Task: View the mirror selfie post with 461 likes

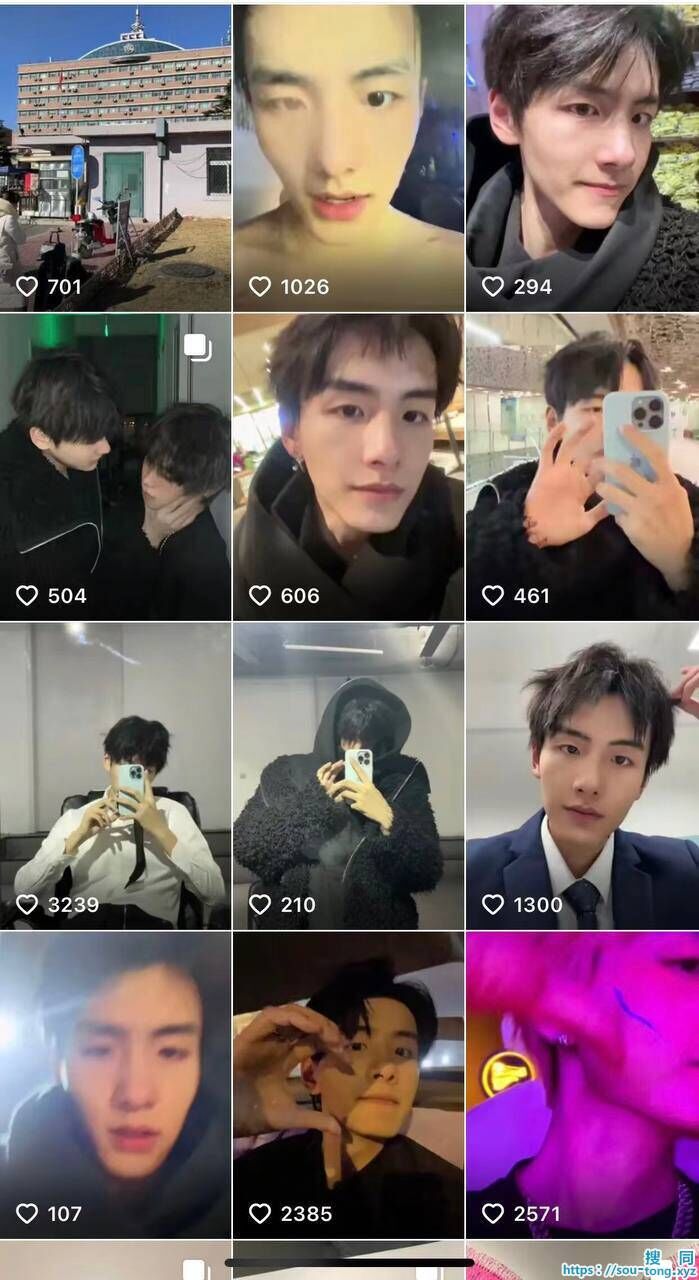Action: [x=582, y=467]
